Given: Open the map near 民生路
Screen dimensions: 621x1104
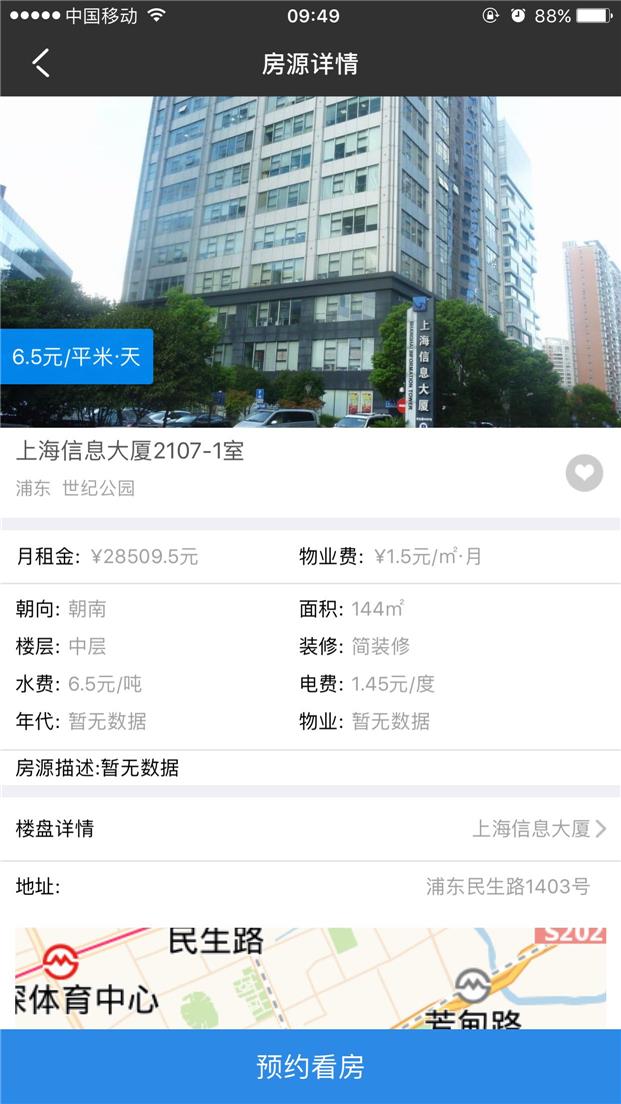Looking at the screenshot, I should 310,978.
